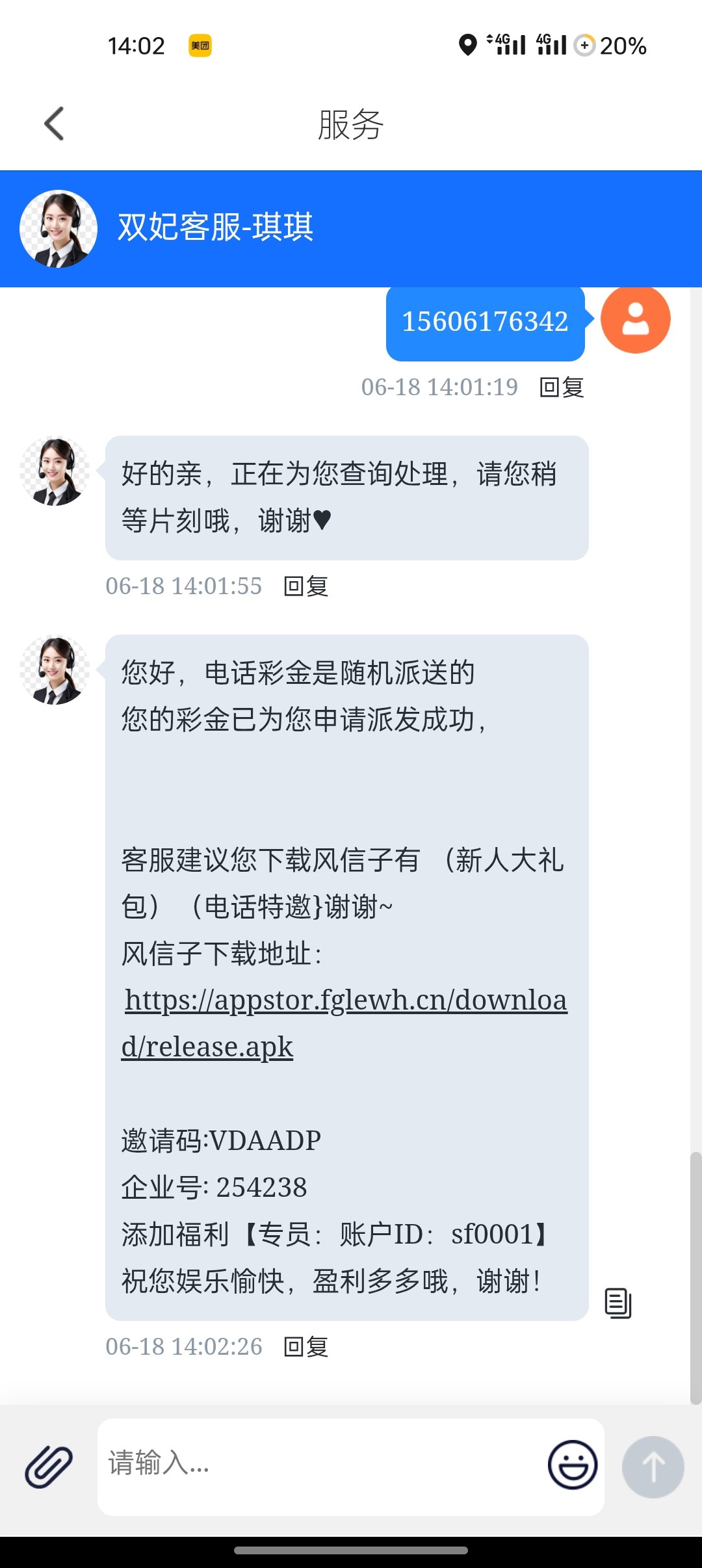The width and height of the screenshot is (702, 1568).
Task: Go back using the top-left arrow
Action: click(x=54, y=124)
